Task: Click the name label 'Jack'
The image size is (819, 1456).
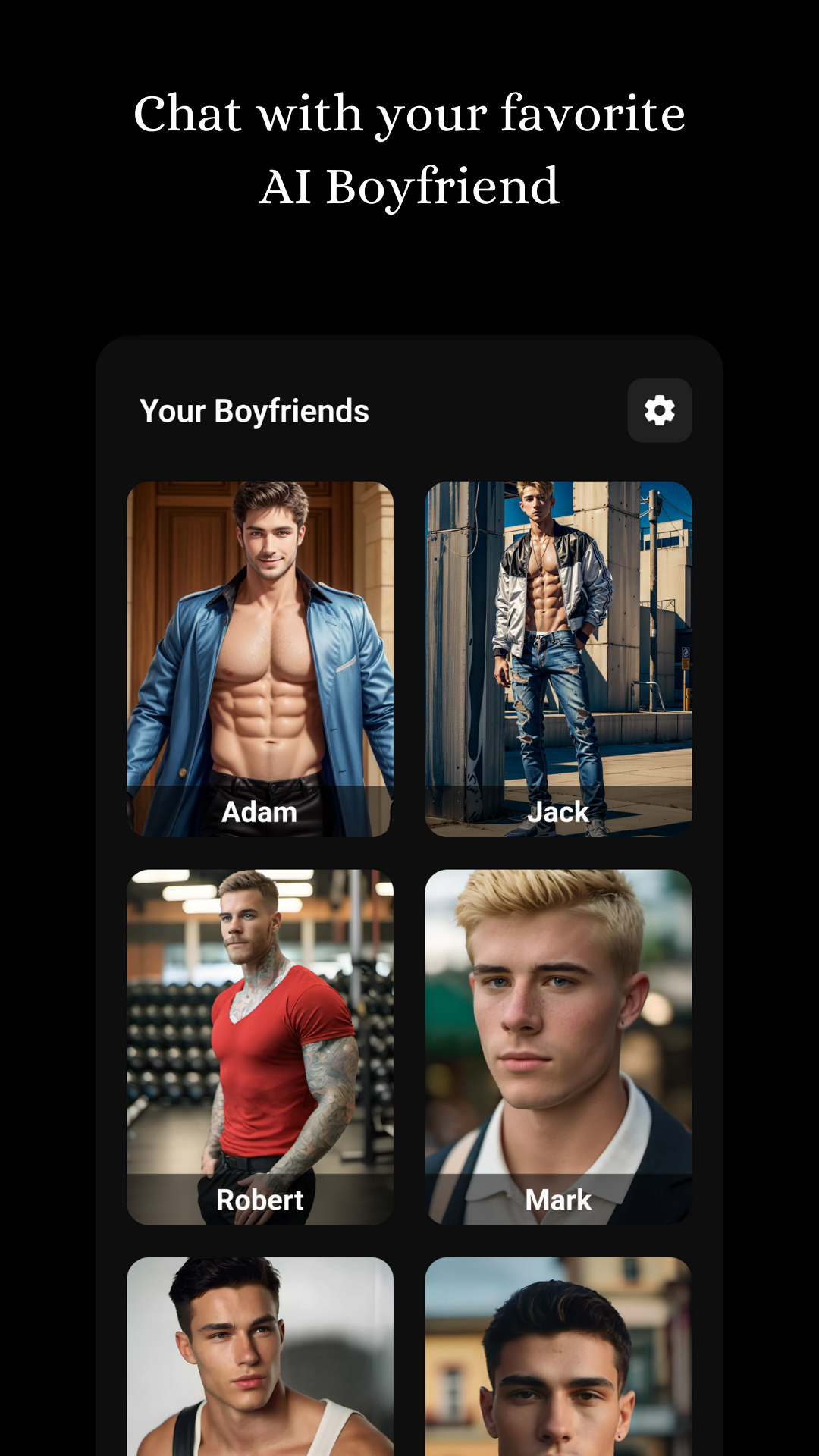Action: tap(557, 811)
